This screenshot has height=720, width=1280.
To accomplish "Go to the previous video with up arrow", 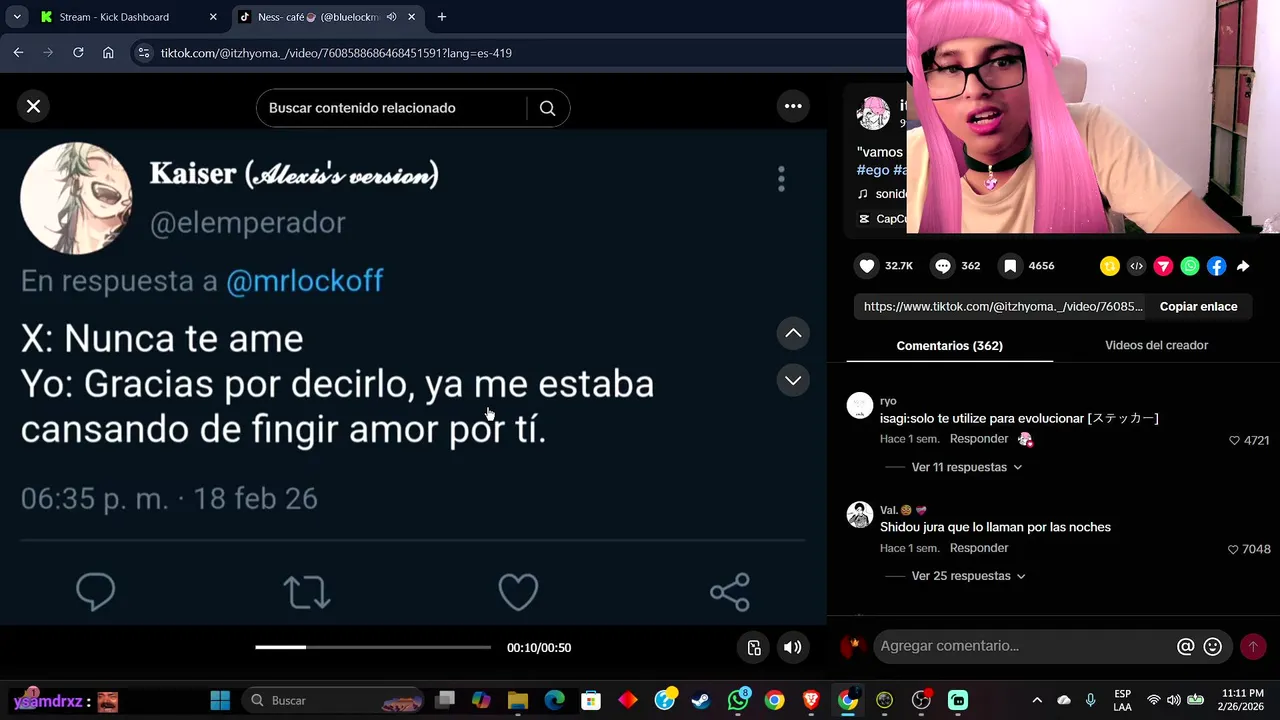I will coord(793,333).
